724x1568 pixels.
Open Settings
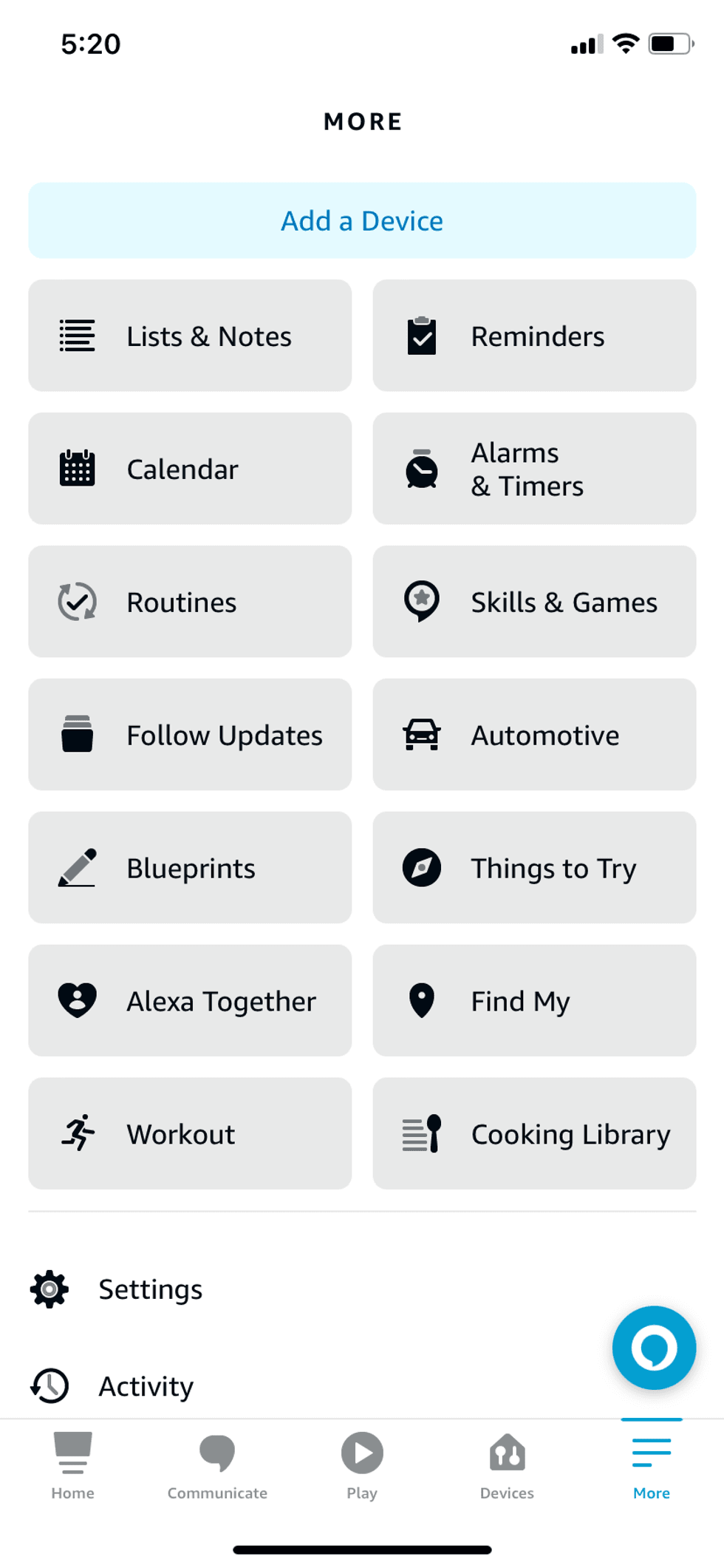coord(149,1289)
